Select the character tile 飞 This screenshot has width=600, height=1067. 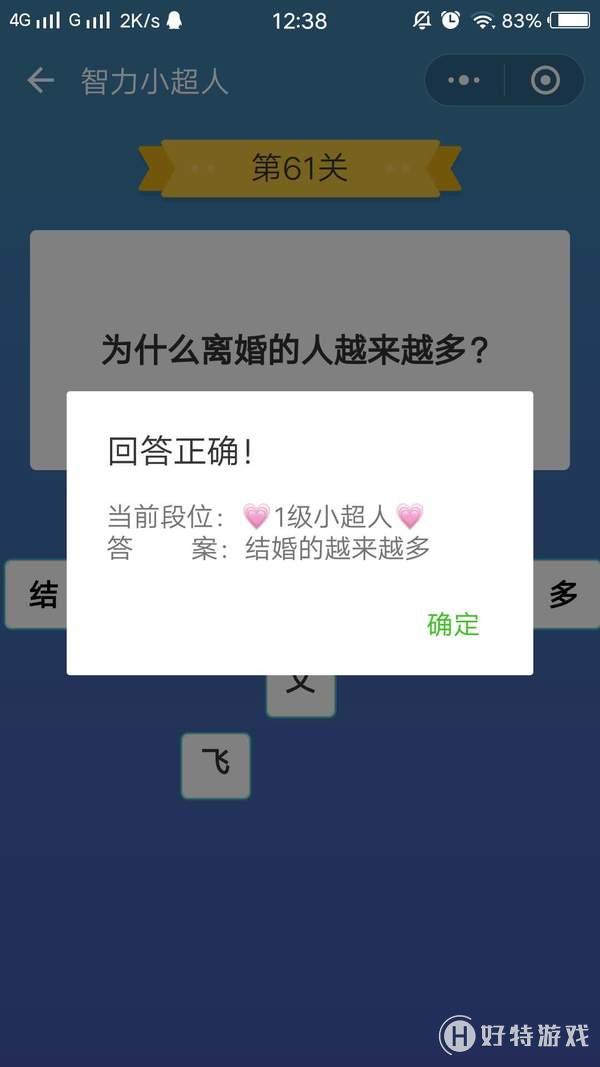(216, 765)
